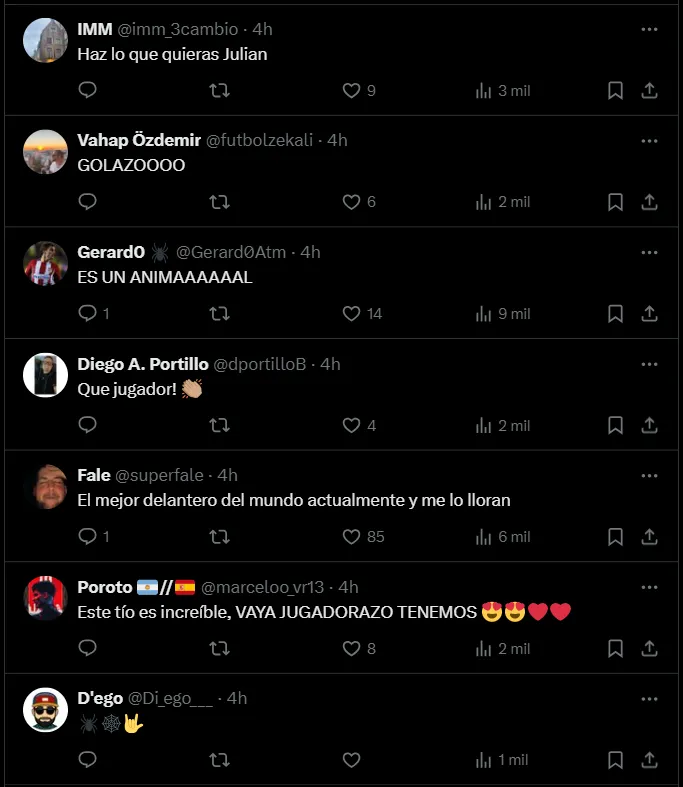Open more options on Vahap Özdemir's tweet
Viewport: 683px width, 787px height.
(x=649, y=141)
